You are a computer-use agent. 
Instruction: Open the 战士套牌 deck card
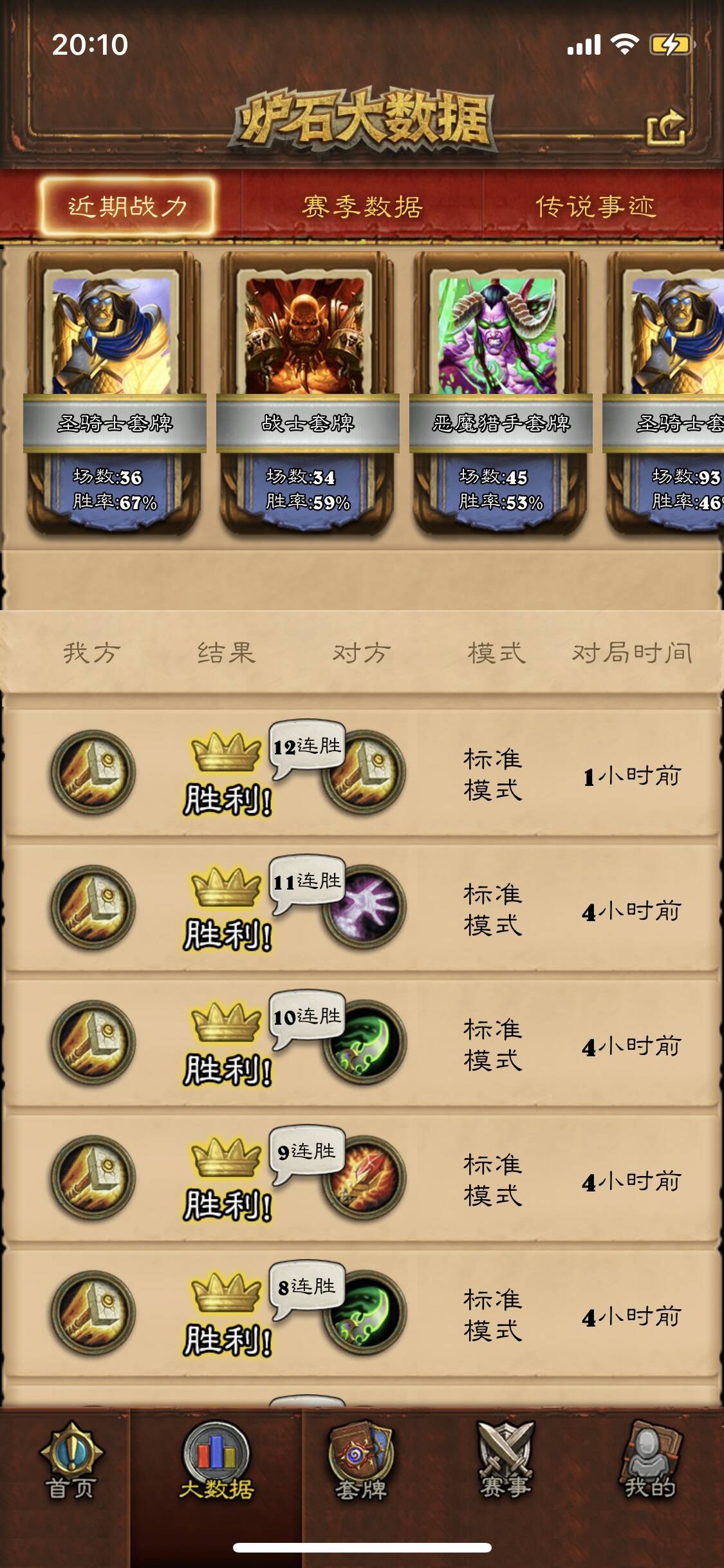(x=308, y=393)
